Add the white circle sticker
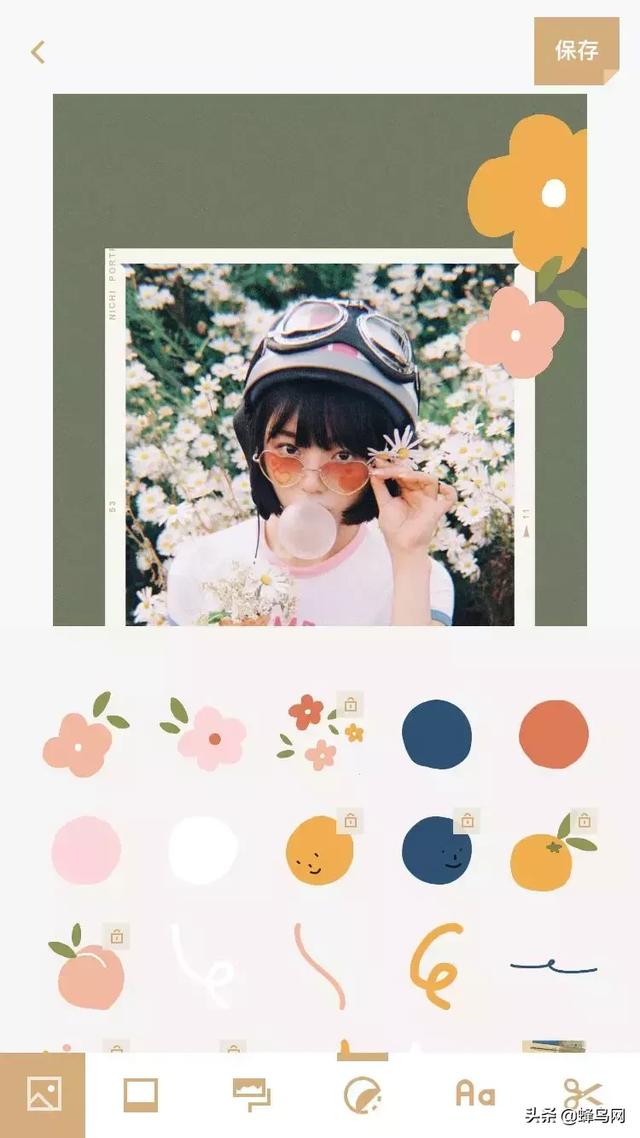This screenshot has height=1138, width=640. (203, 850)
